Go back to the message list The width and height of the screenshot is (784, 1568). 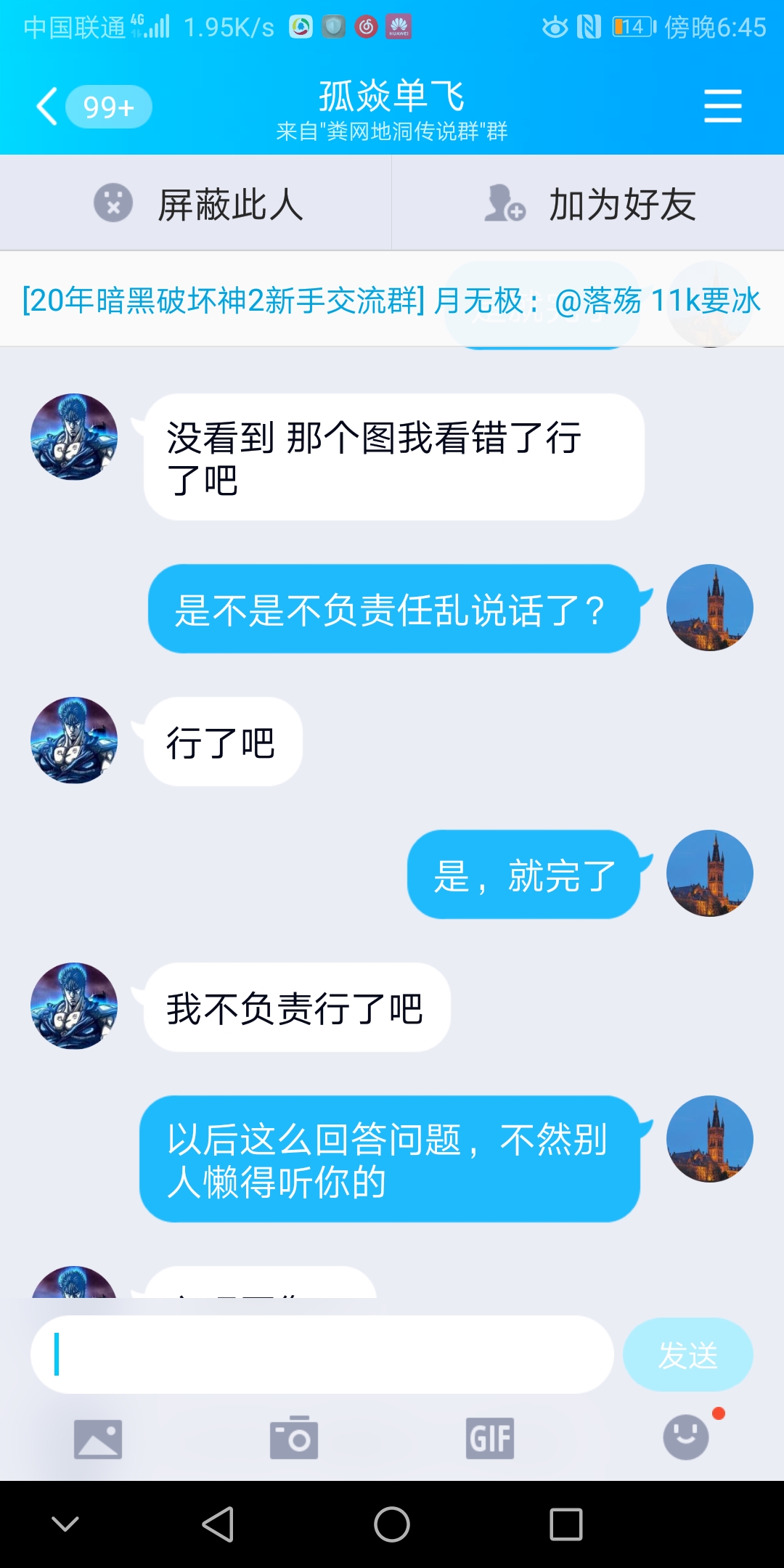pos(48,107)
